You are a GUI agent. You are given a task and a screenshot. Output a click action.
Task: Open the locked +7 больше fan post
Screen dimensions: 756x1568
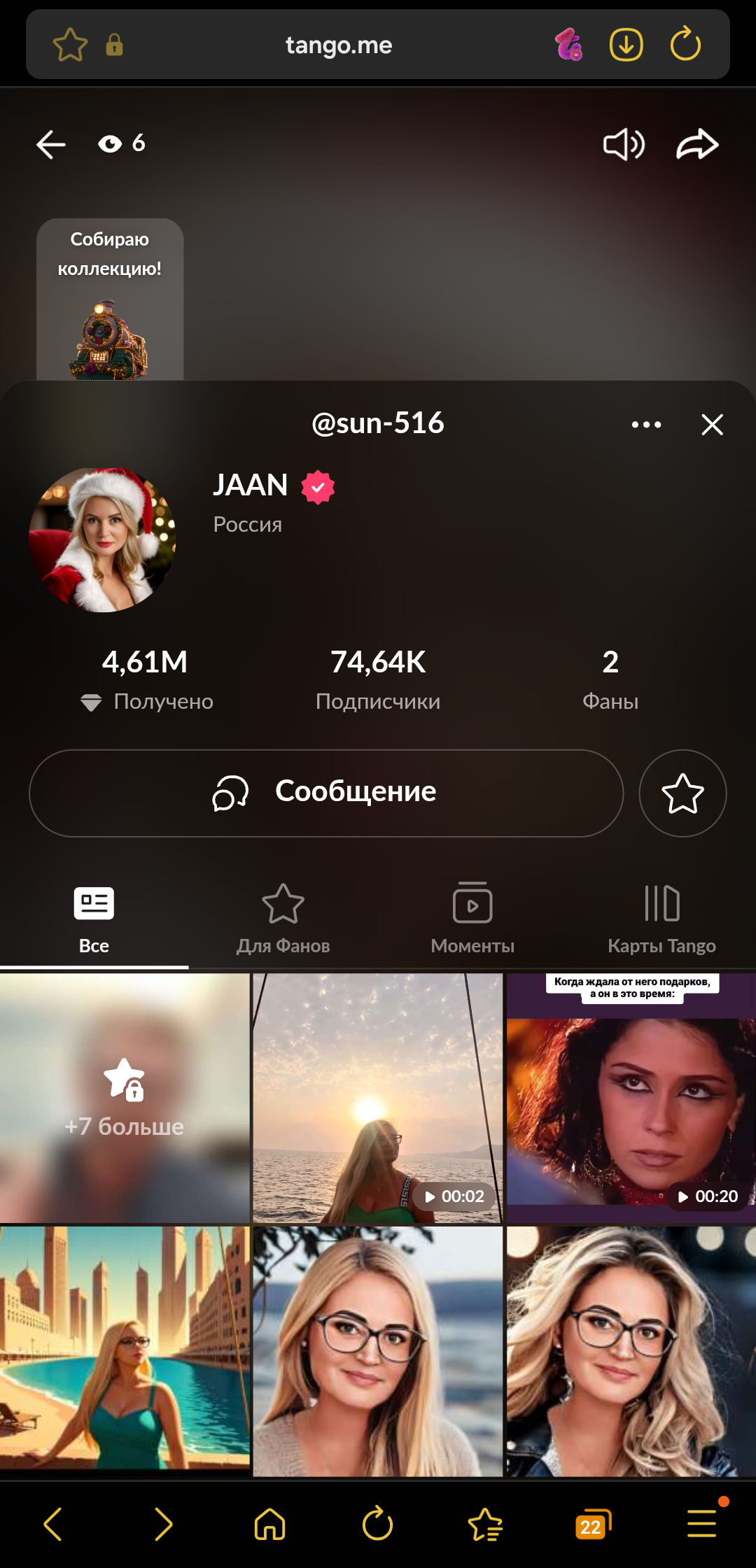(125, 1097)
